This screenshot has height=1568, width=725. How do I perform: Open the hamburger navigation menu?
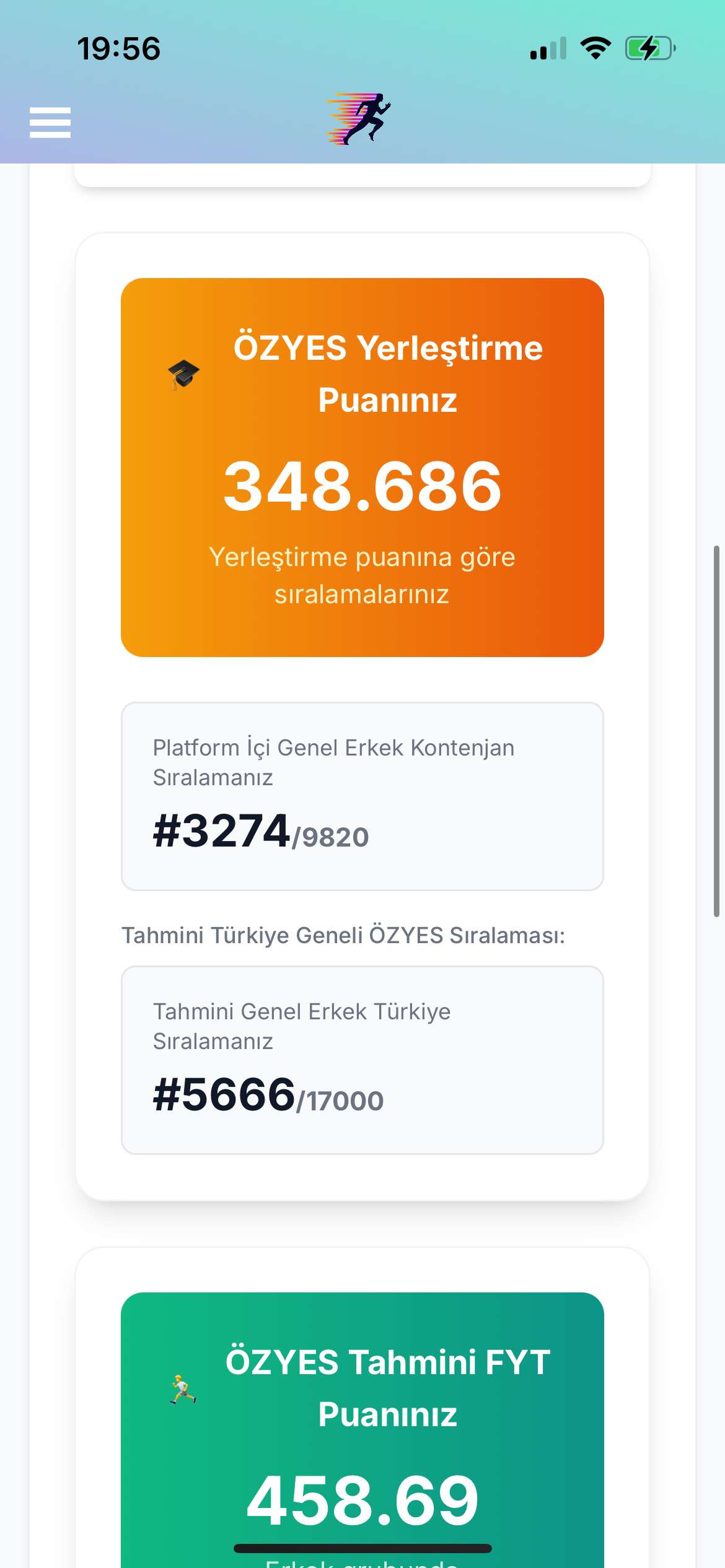point(50,122)
